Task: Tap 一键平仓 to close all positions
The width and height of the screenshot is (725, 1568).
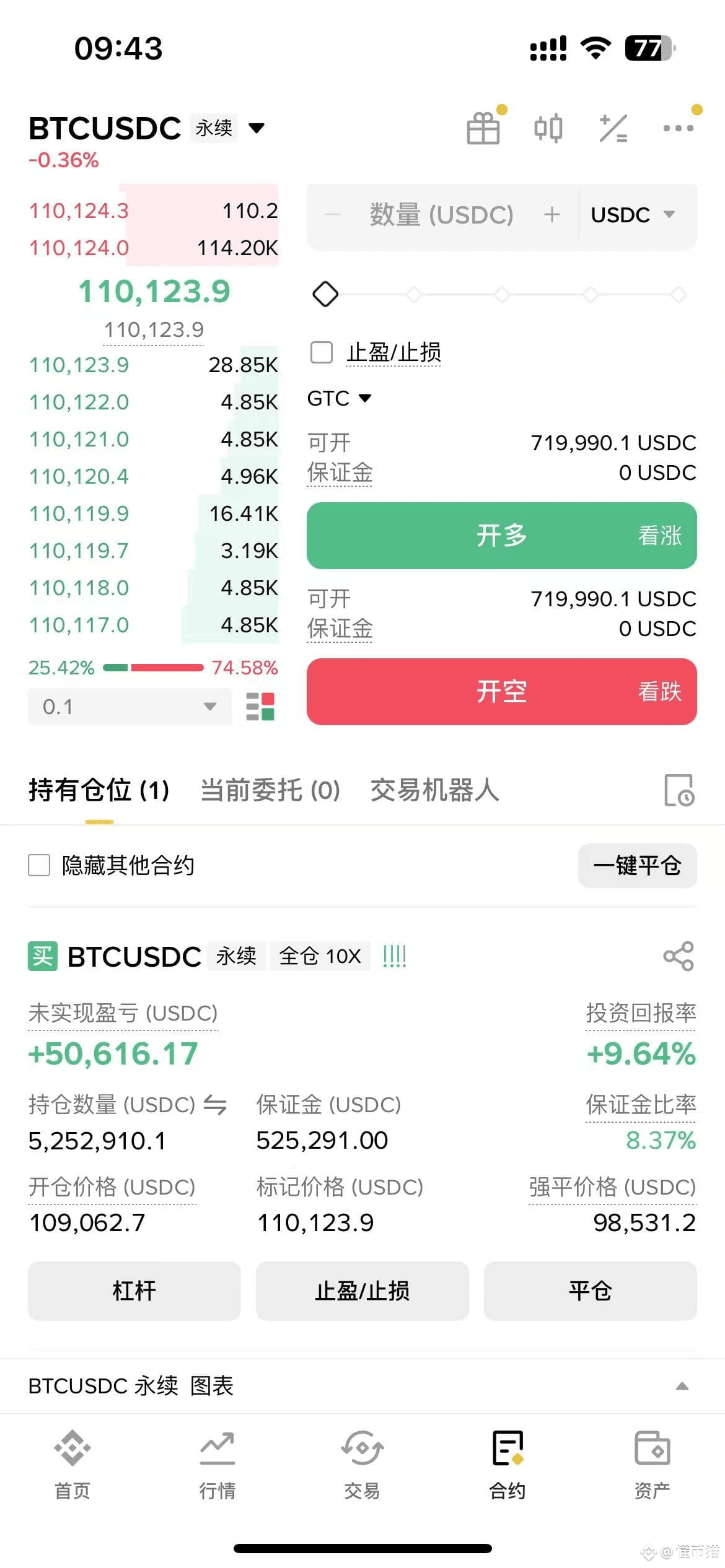Action: coord(637,865)
